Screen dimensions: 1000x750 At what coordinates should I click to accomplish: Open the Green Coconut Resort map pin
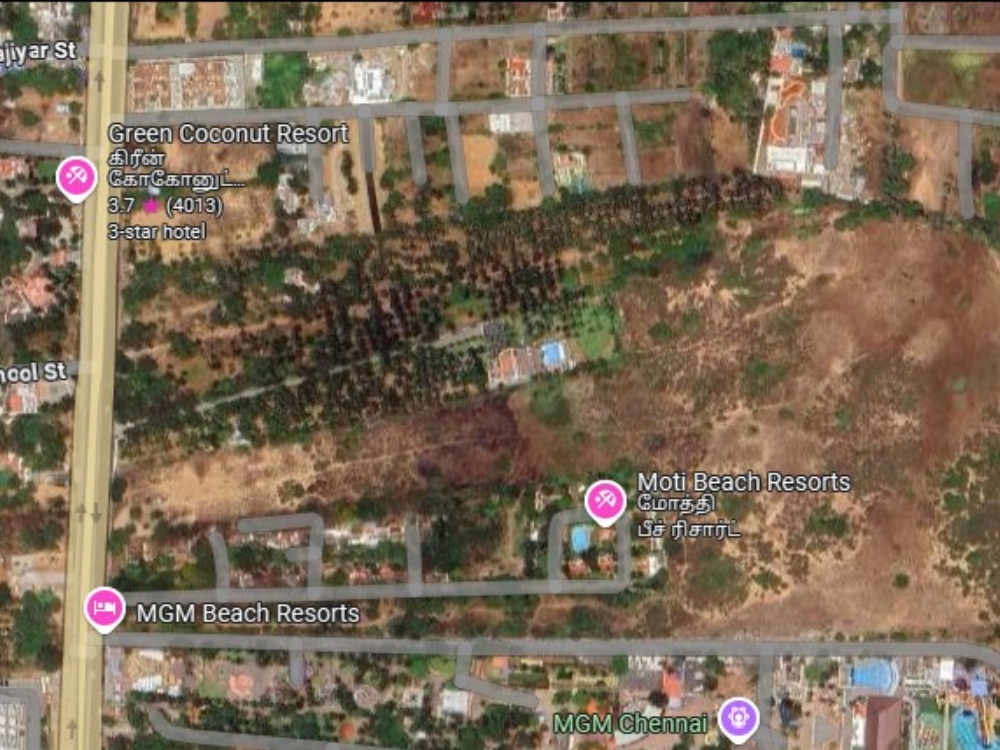76,178
